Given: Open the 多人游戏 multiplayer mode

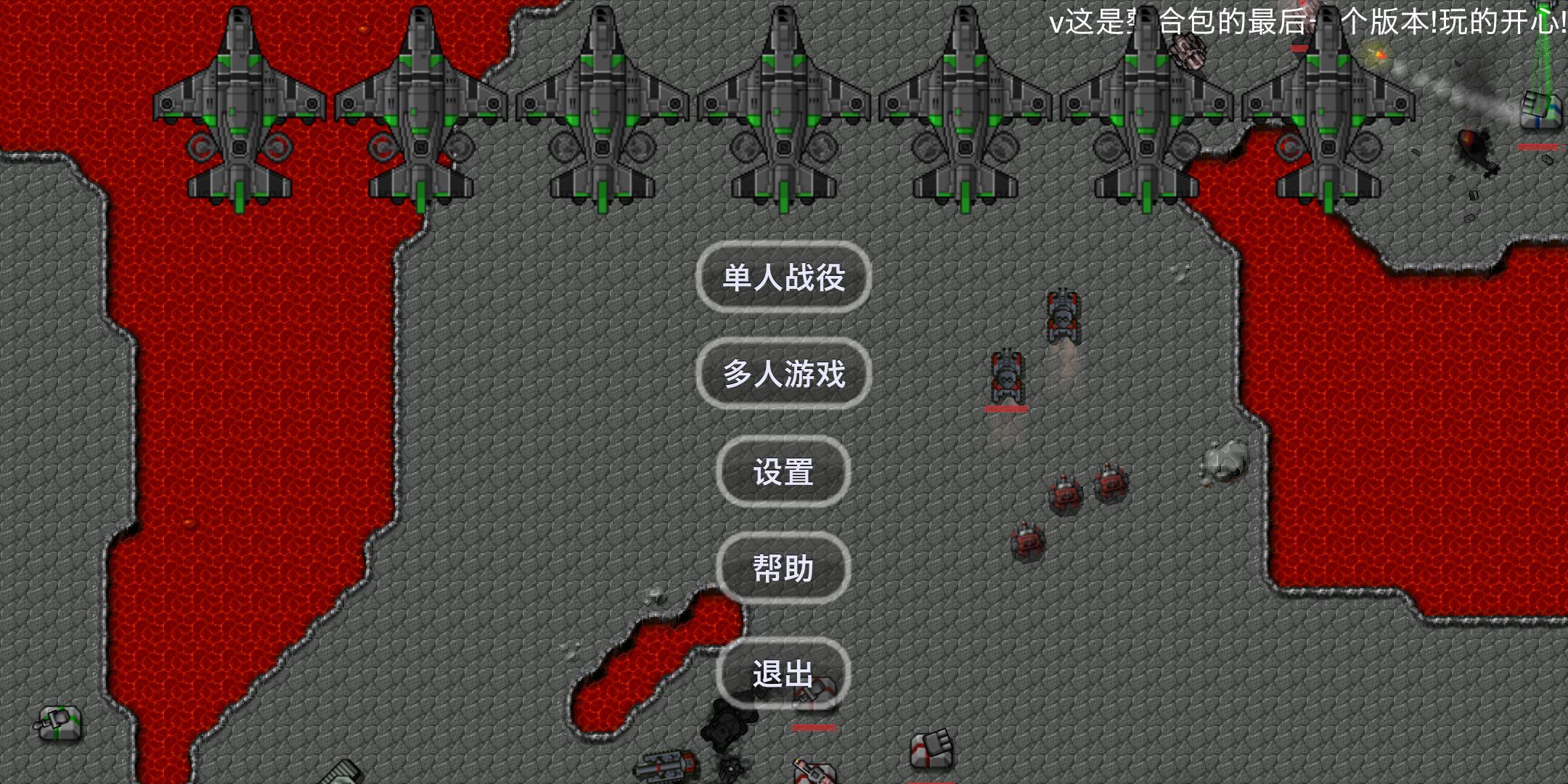Looking at the screenshot, I should [x=783, y=374].
